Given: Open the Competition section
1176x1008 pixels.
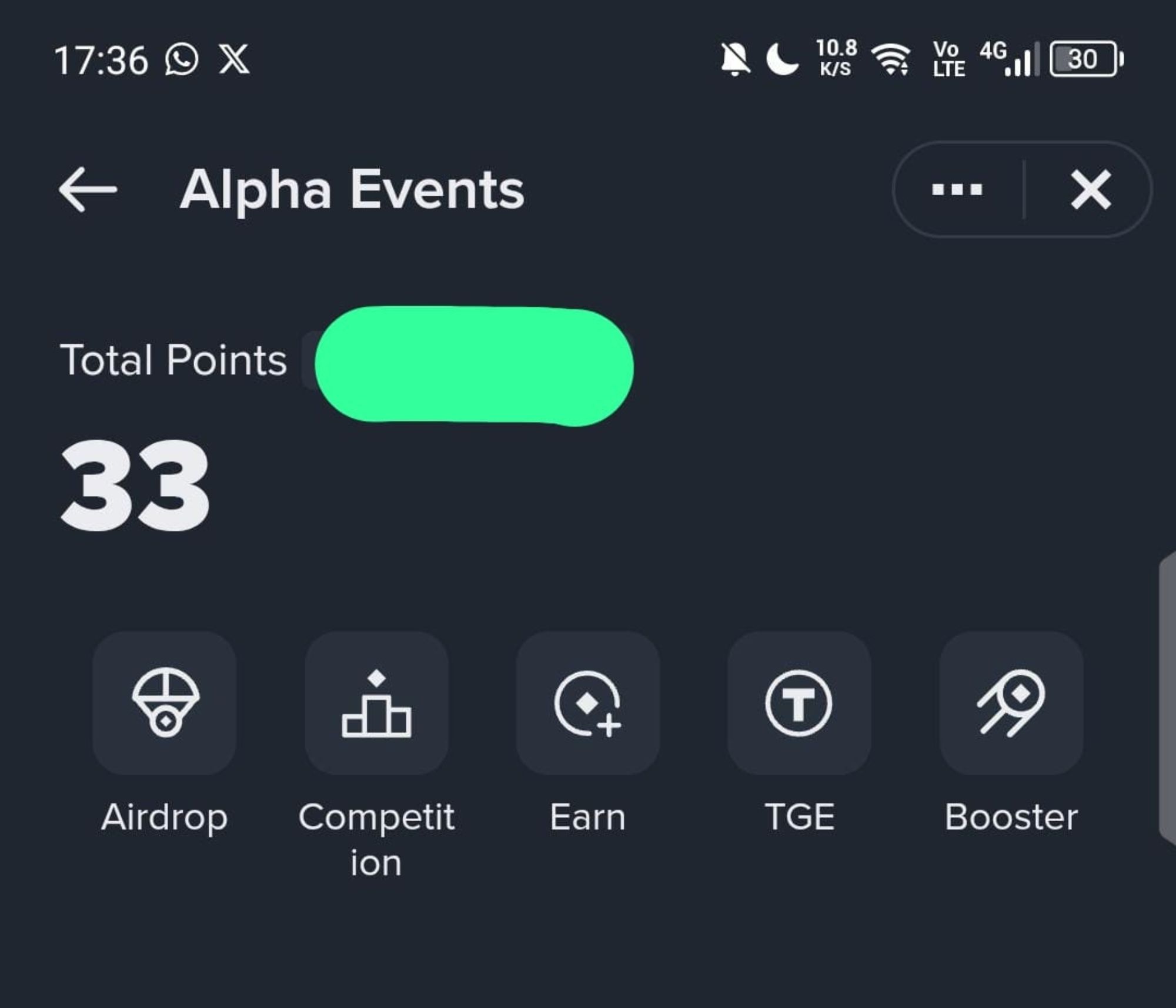Looking at the screenshot, I should coord(376,704).
